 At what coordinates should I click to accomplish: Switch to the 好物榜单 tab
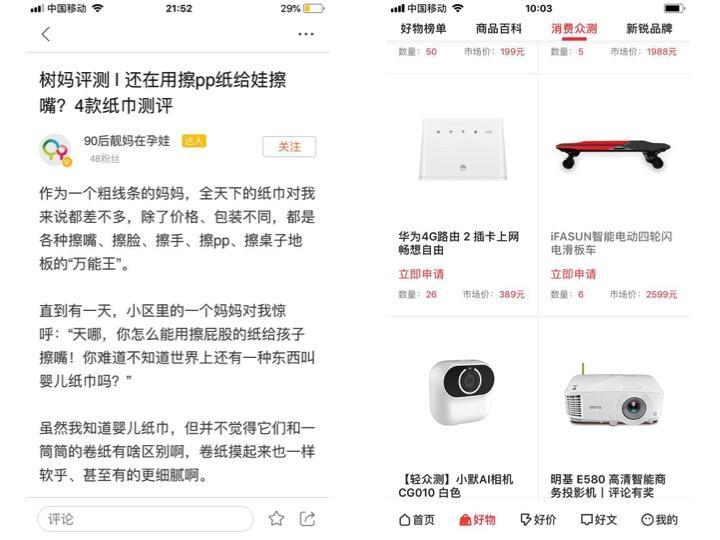coord(423,28)
